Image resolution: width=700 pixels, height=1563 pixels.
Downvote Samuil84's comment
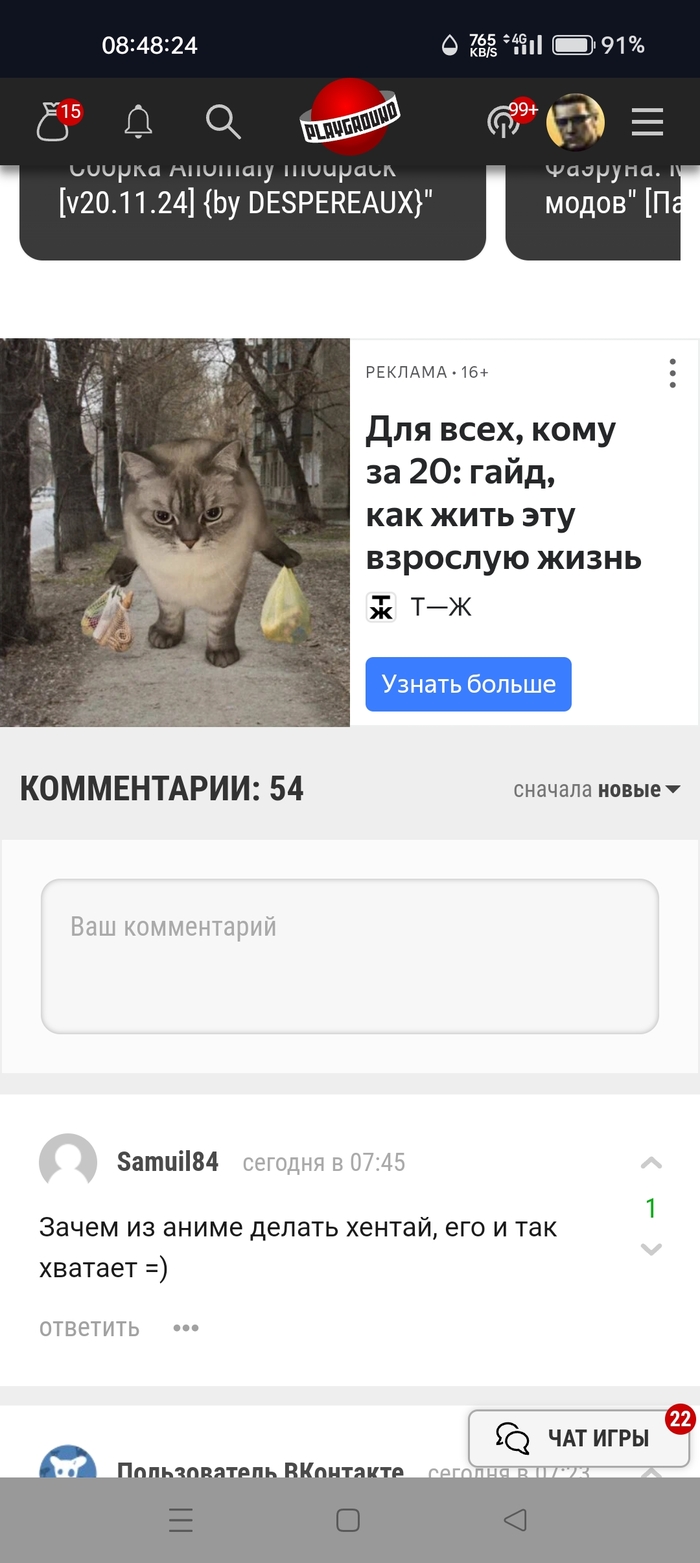click(x=651, y=1249)
